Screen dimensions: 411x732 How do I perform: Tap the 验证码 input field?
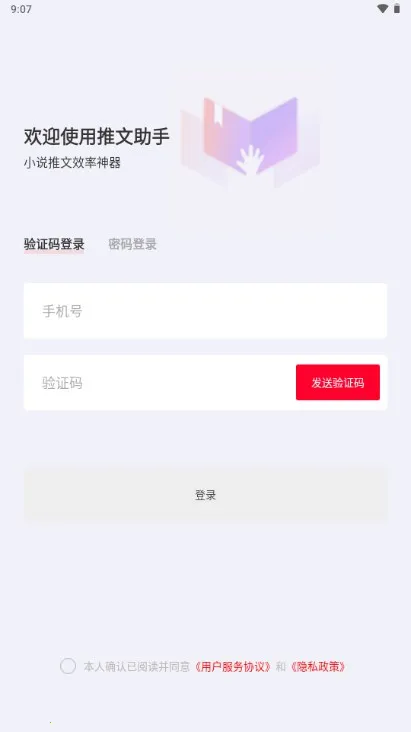click(159, 383)
